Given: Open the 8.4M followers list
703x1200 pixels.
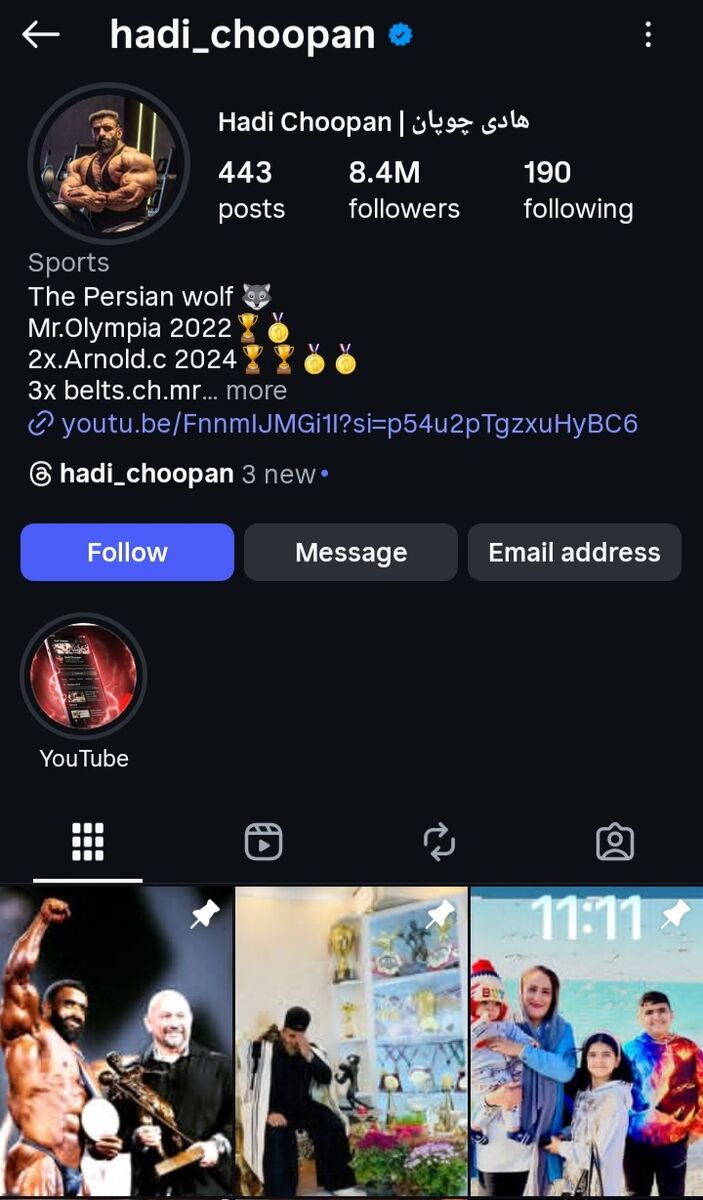Looking at the screenshot, I should point(403,189).
